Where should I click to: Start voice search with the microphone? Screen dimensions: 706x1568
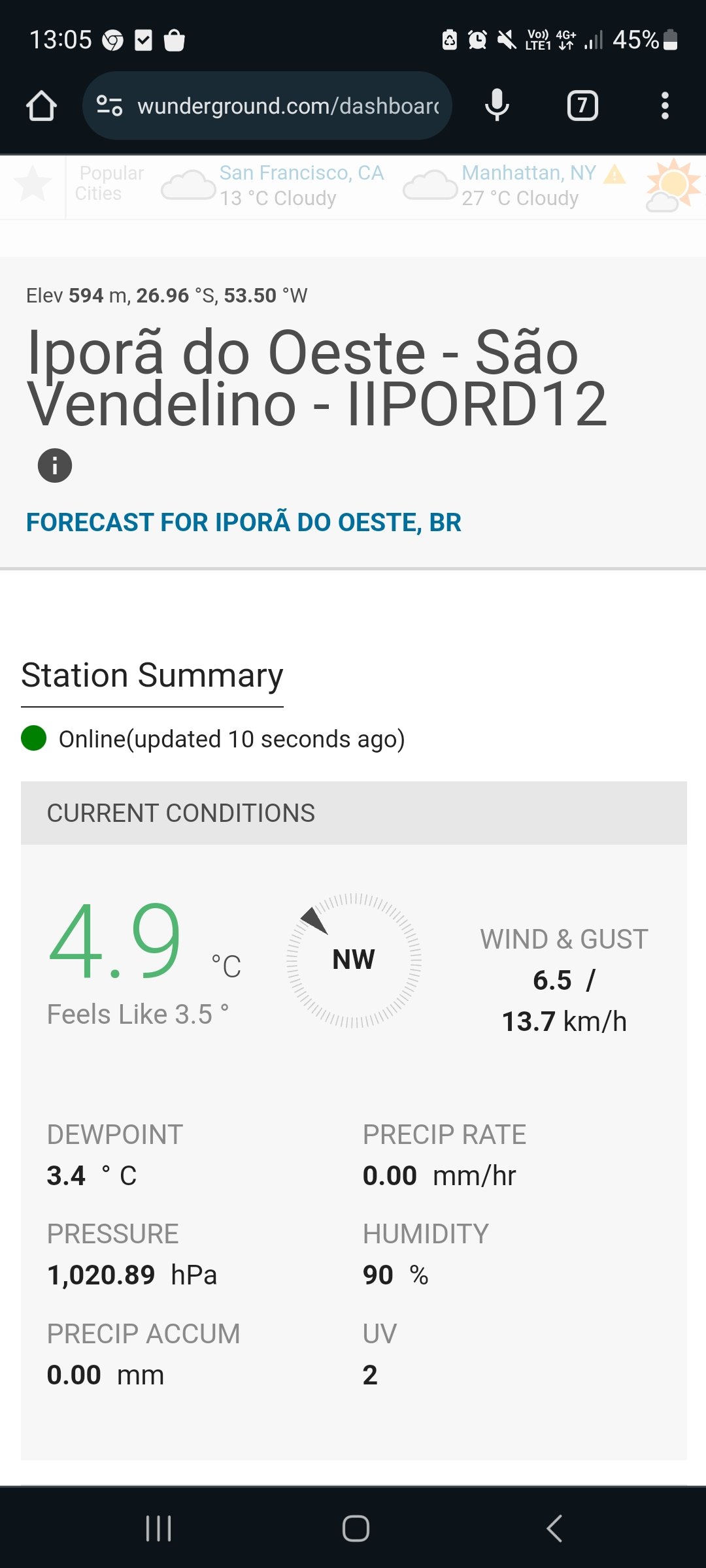pos(497,106)
